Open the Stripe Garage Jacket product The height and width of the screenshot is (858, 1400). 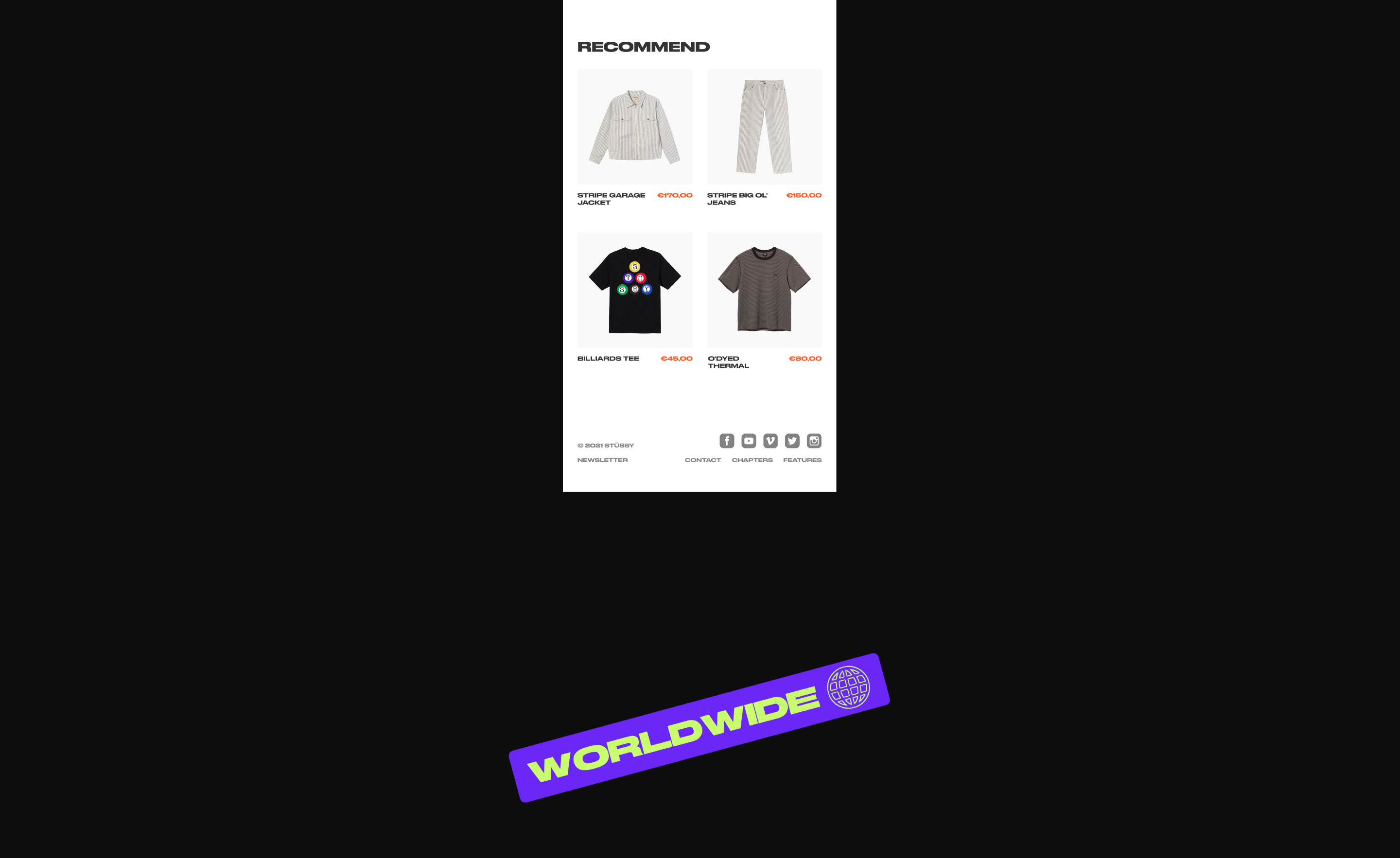[x=635, y=127]
